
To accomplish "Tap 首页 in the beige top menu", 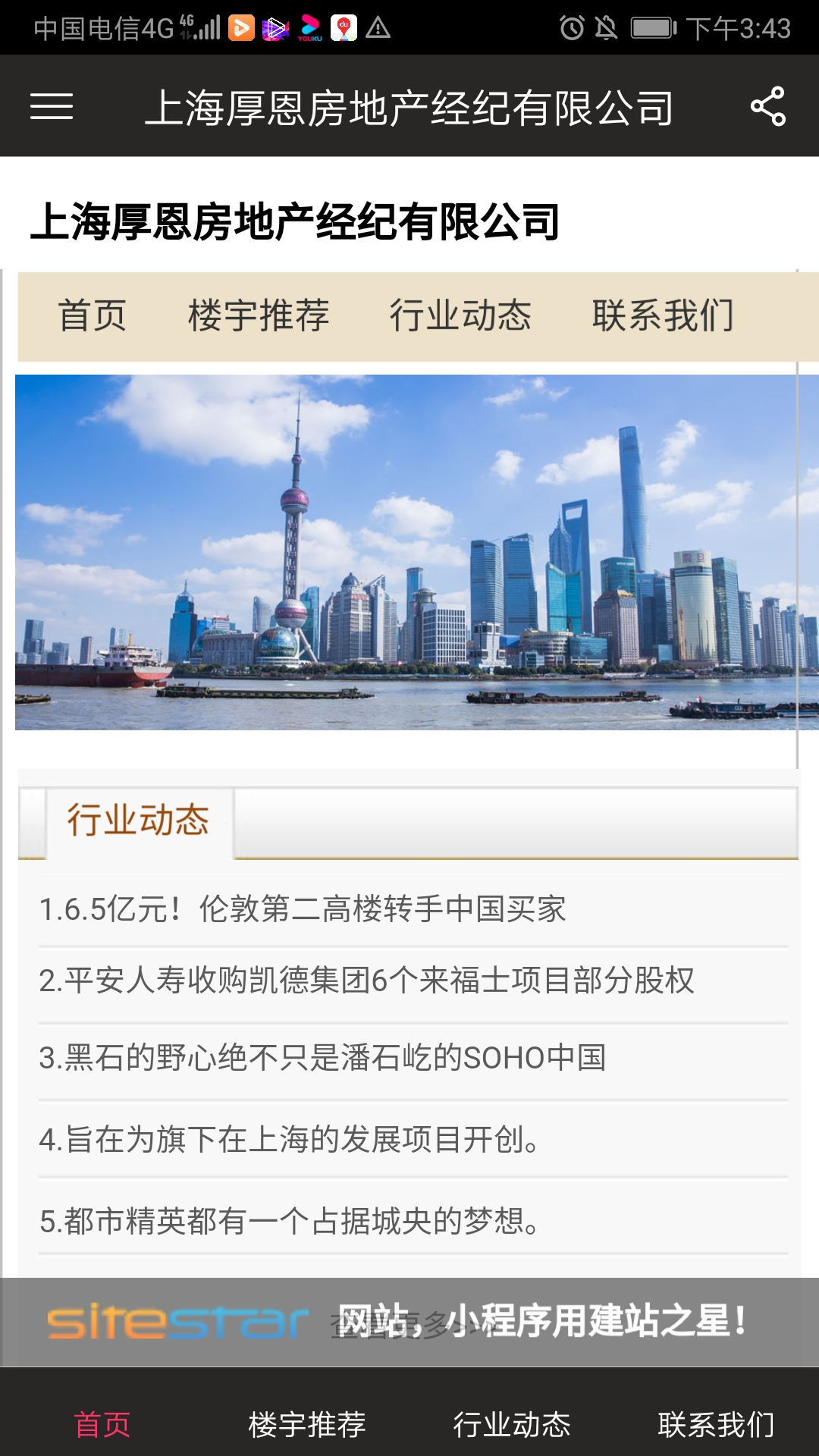I will click(x=93, y=315).
